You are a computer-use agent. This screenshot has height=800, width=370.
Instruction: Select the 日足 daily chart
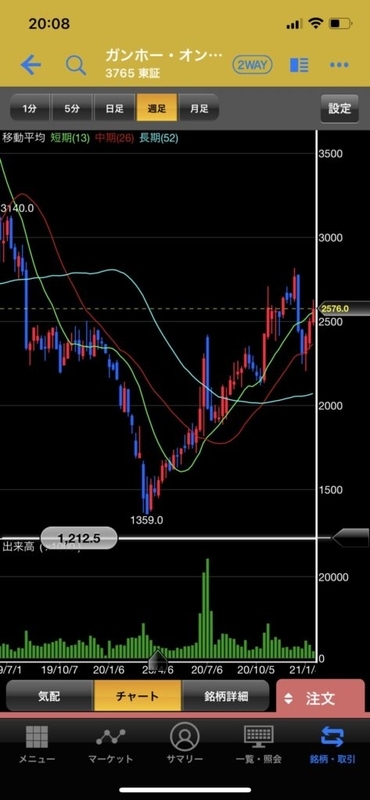point(114,108)
